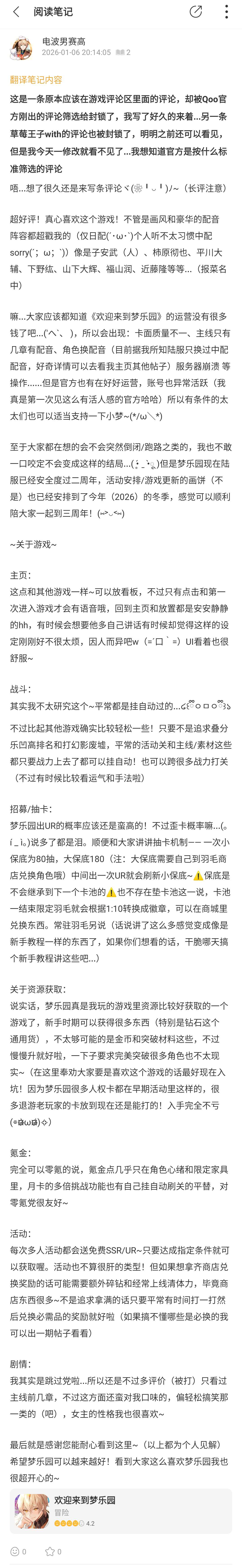Image resolution: width=242 pixels, height=1568 pixels.
Task: Open the 欢迎来到梦乐园 game card
Action: pos(120,1511)
